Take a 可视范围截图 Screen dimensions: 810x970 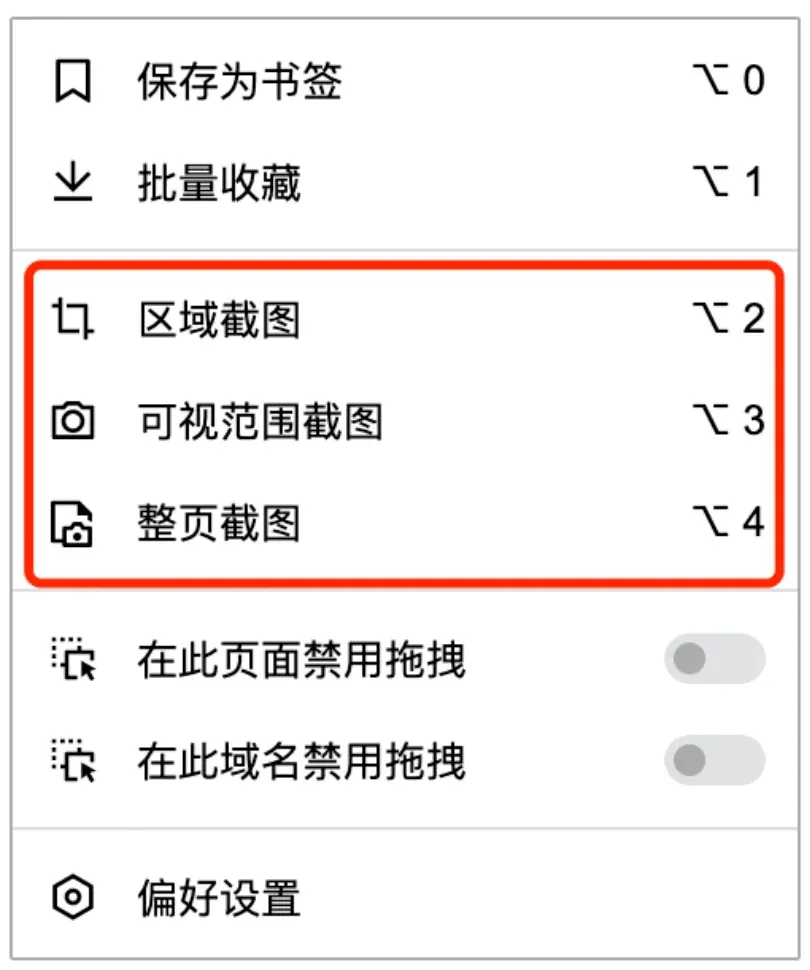coord(260,422)
